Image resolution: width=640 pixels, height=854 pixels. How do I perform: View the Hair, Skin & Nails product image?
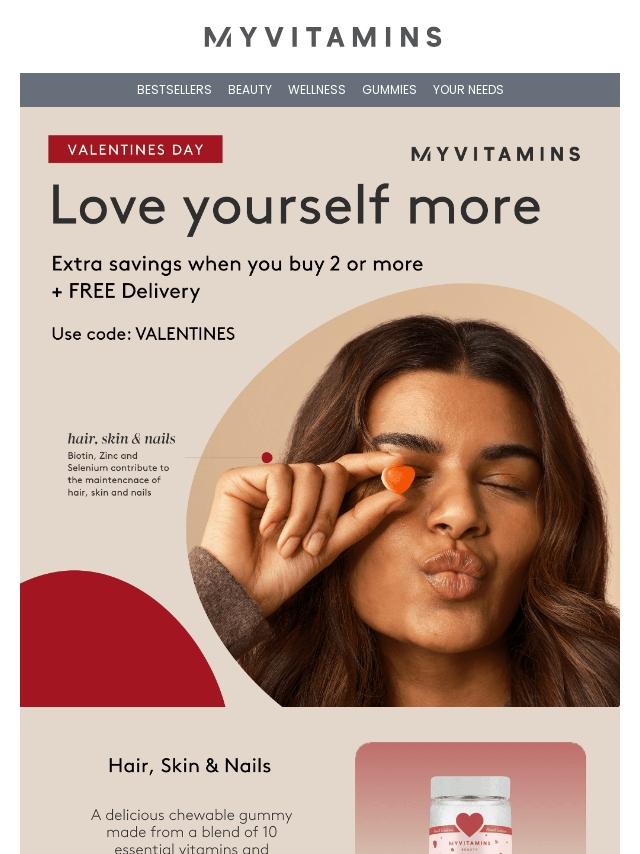coord(470,800)
